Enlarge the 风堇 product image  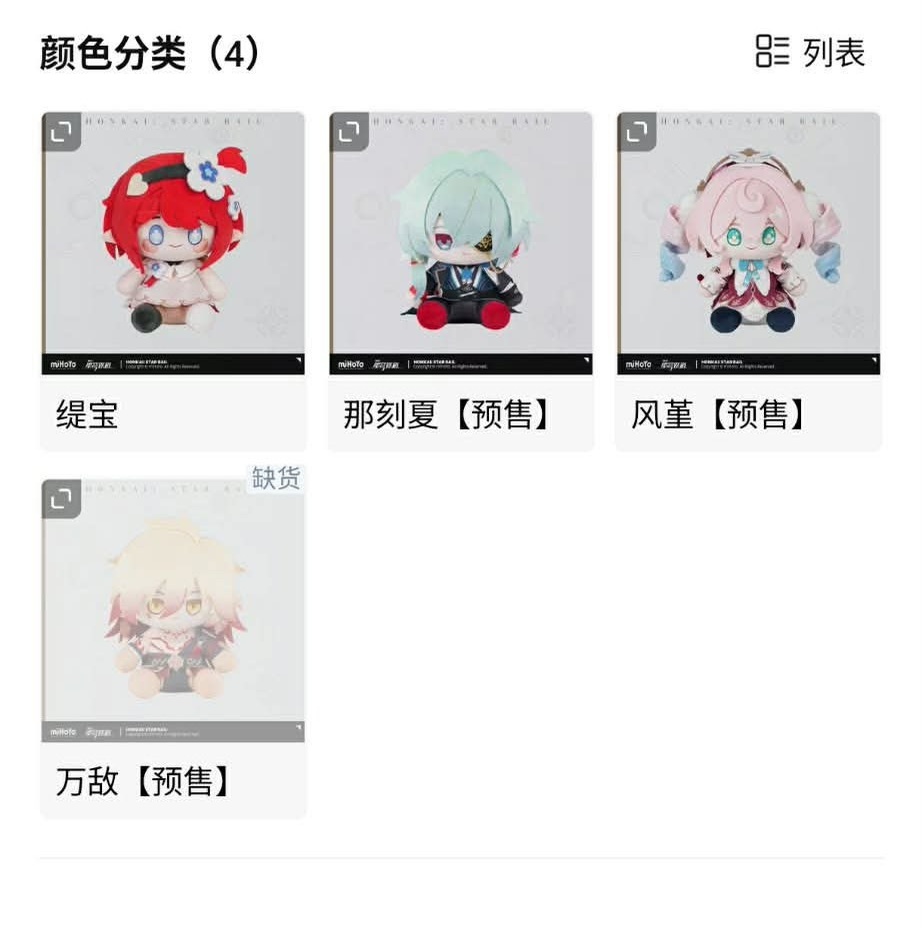[637, 131]
